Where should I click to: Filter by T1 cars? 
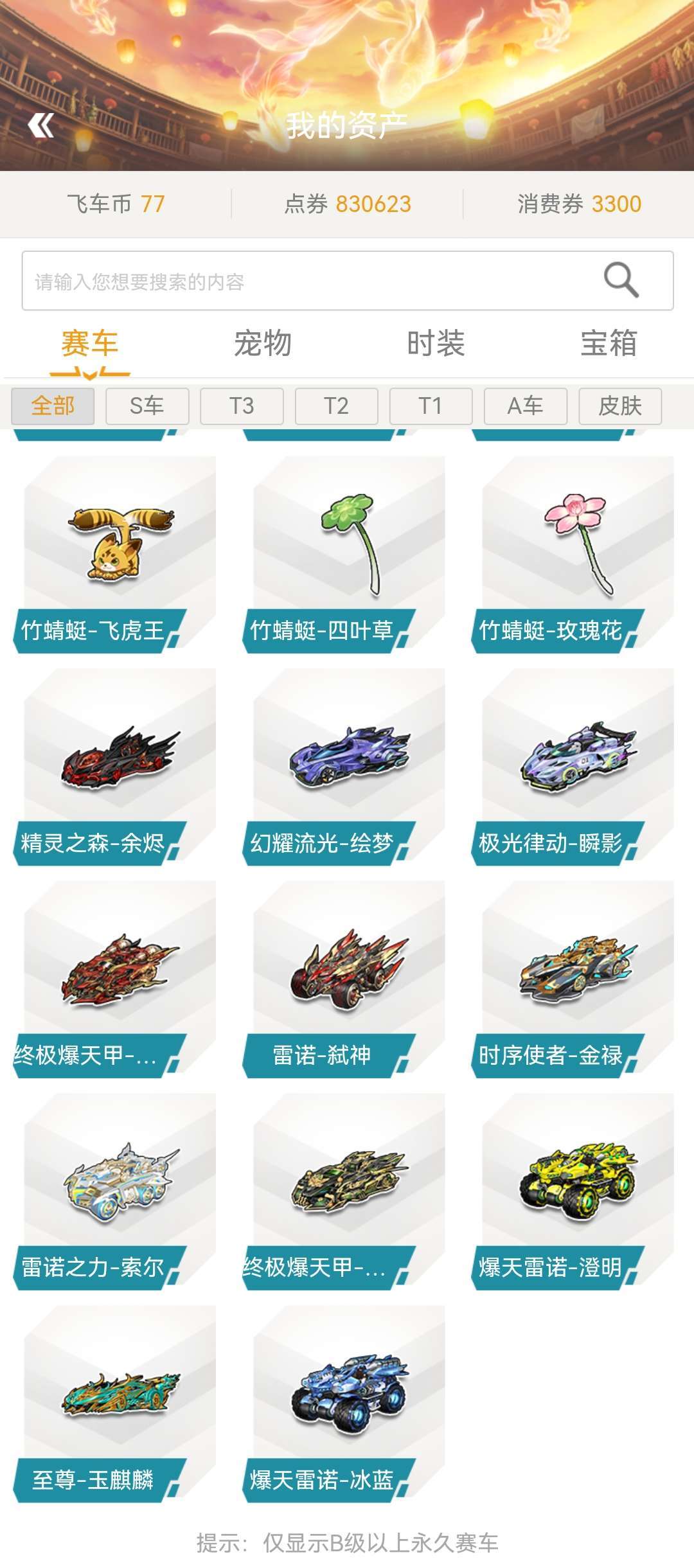point(431,406)
